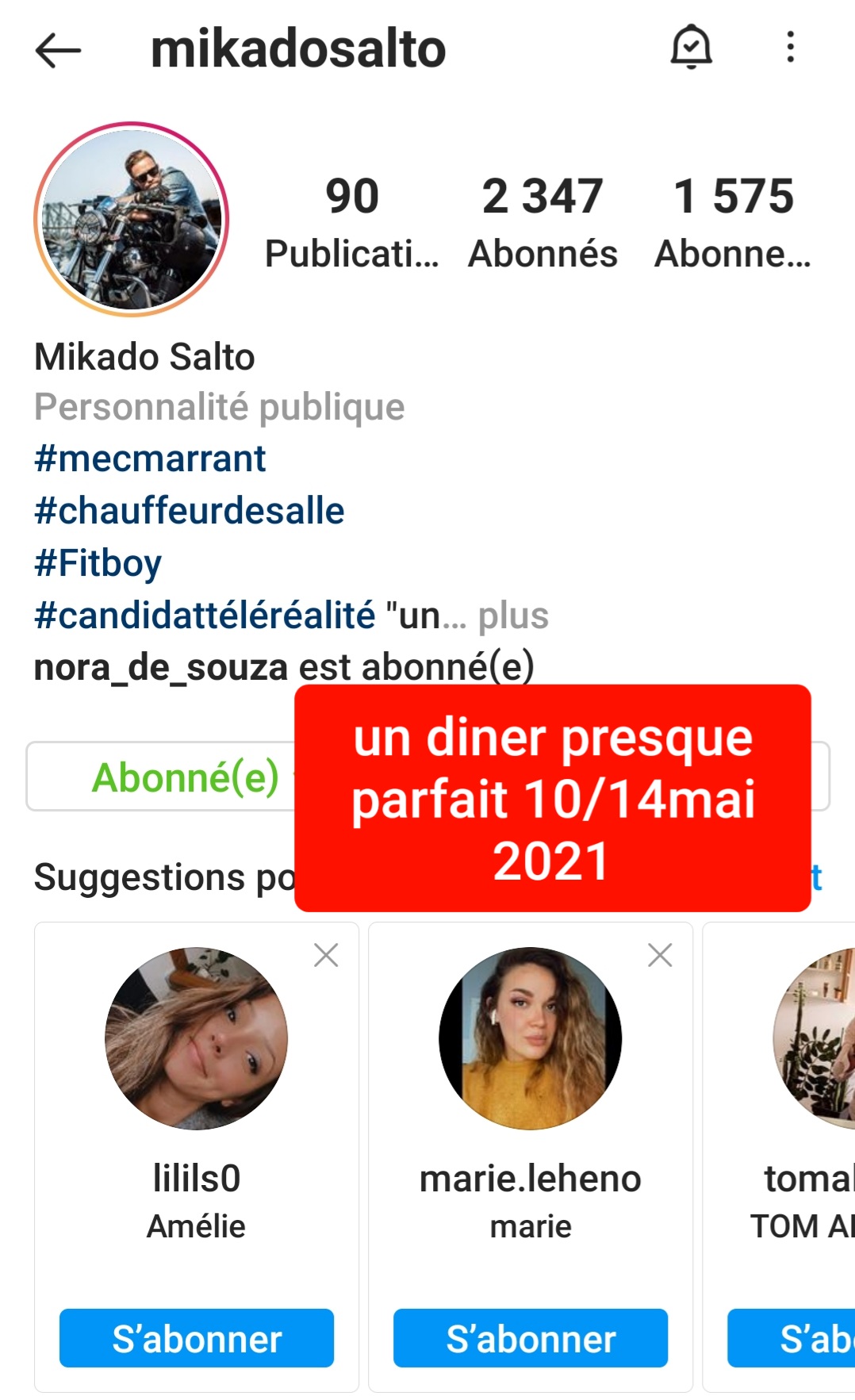The image size is (855, 1400).
Task: Dismiss the marie.leheno suggestion card
Action: click(660, 955)
